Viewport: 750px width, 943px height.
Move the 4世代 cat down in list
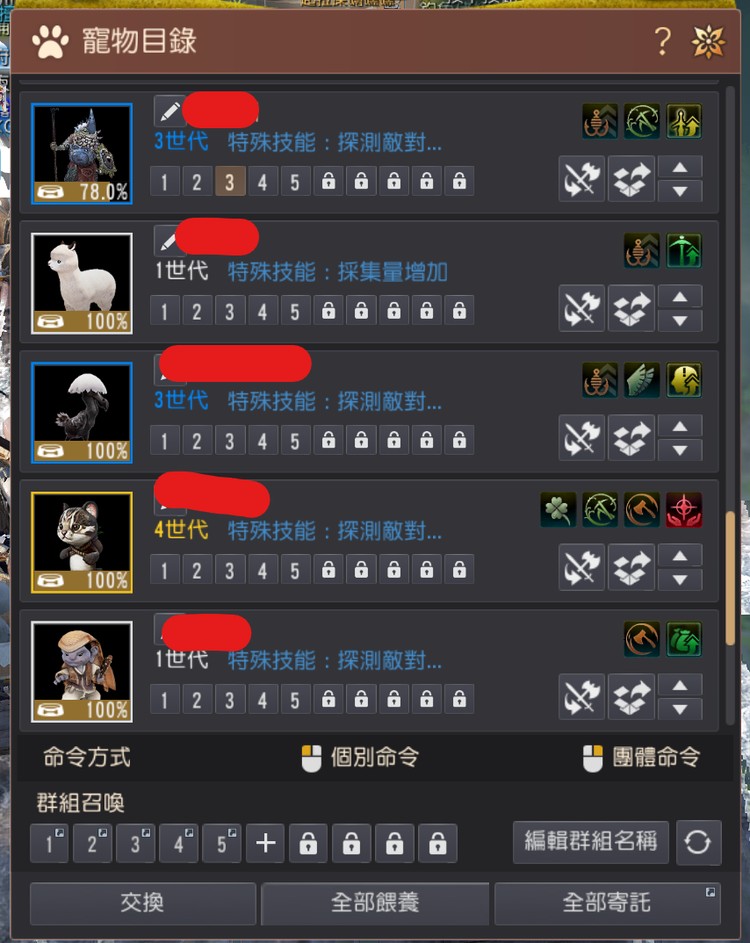[680, 580]
